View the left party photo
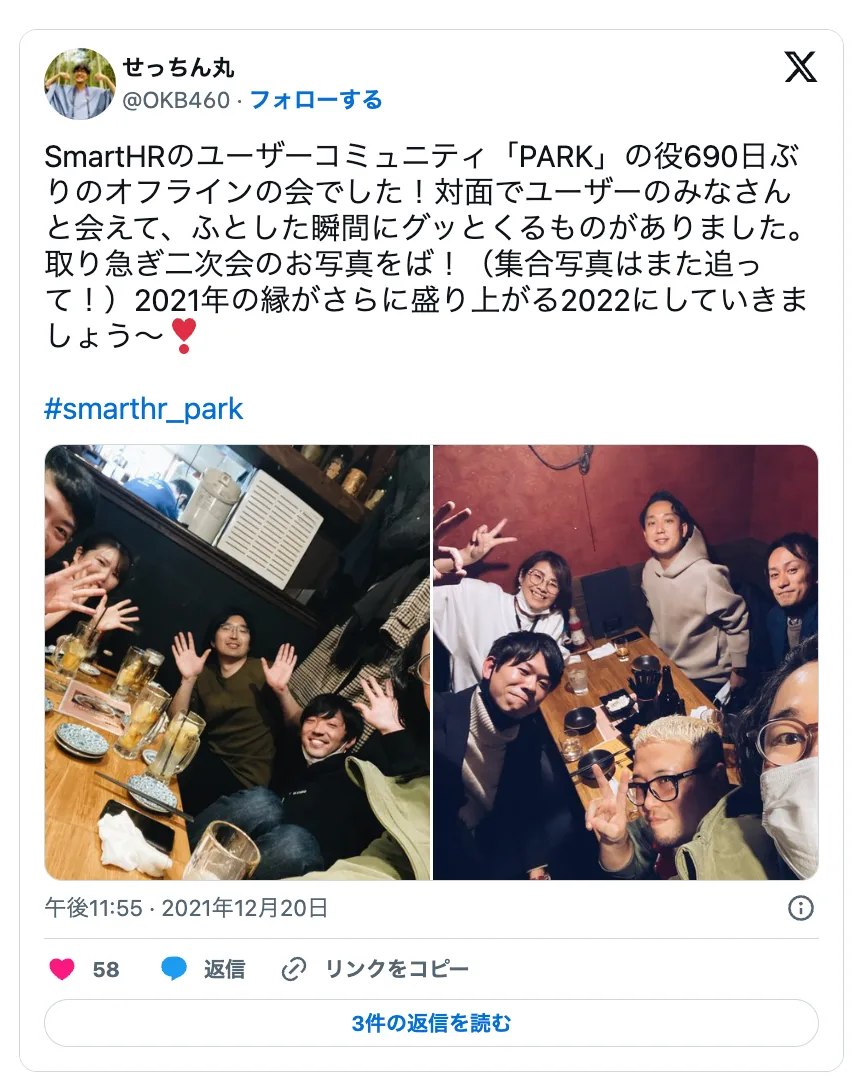The height and width of the screenshot is (1088, 864). [237, 662]
